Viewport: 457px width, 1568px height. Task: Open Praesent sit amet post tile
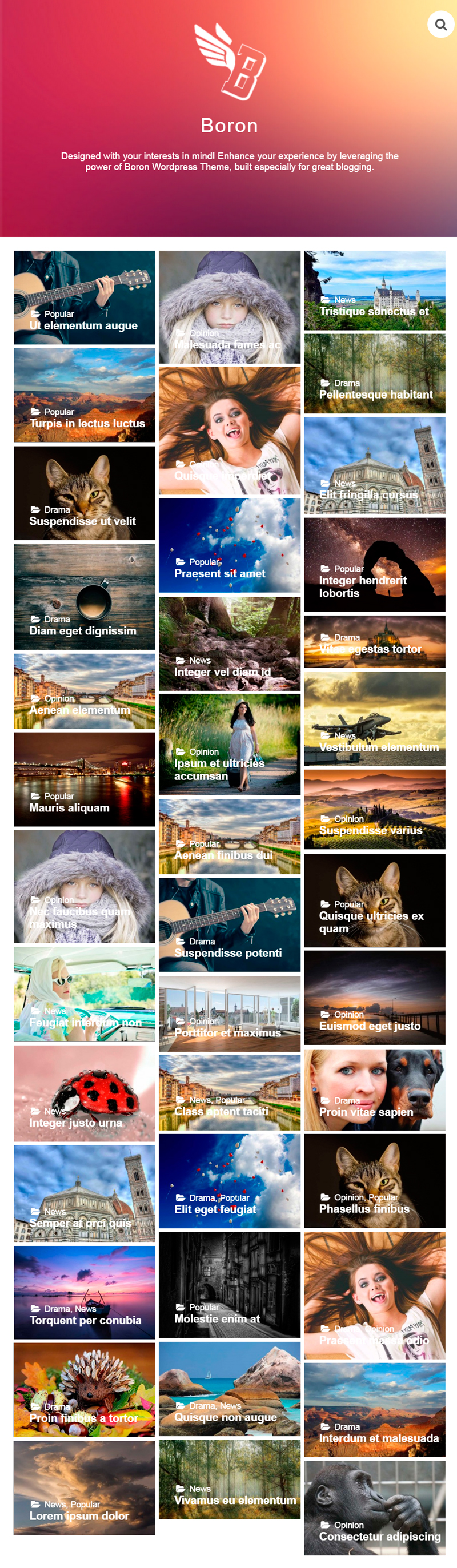coord(219,573)
